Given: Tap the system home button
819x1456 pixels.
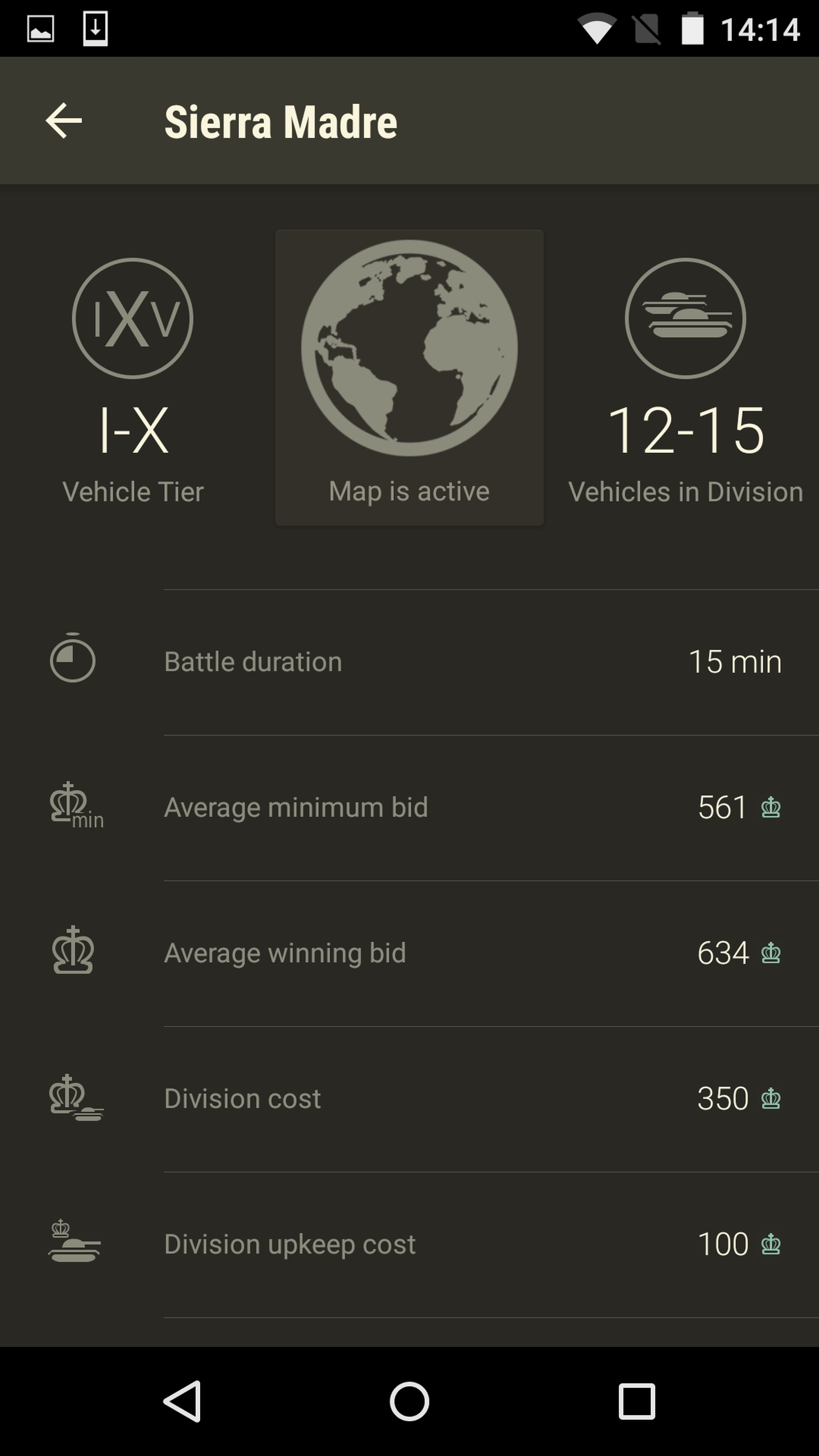Looking at the screenshot, I should tap(409, 1401).
